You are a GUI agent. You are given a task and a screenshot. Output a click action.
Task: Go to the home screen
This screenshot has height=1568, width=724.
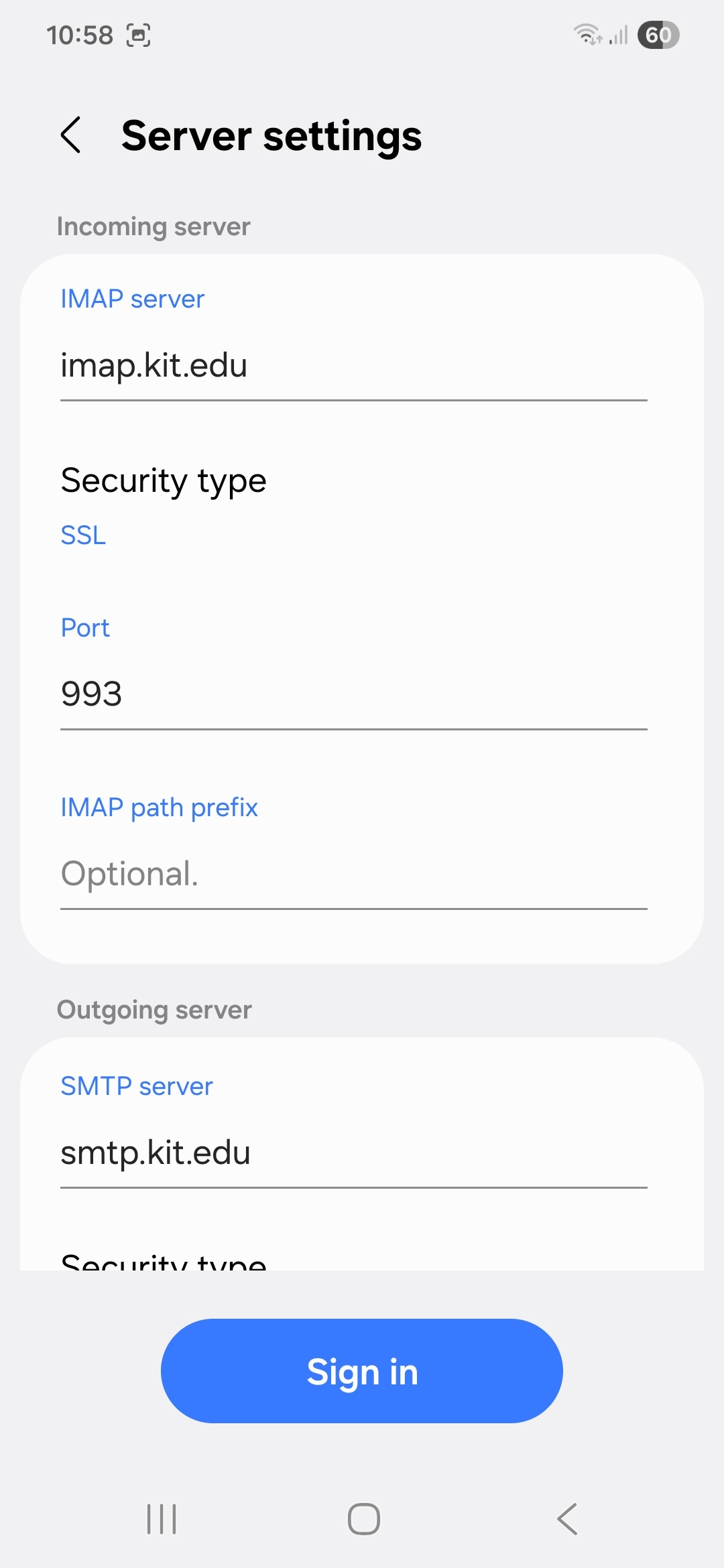364,1519
